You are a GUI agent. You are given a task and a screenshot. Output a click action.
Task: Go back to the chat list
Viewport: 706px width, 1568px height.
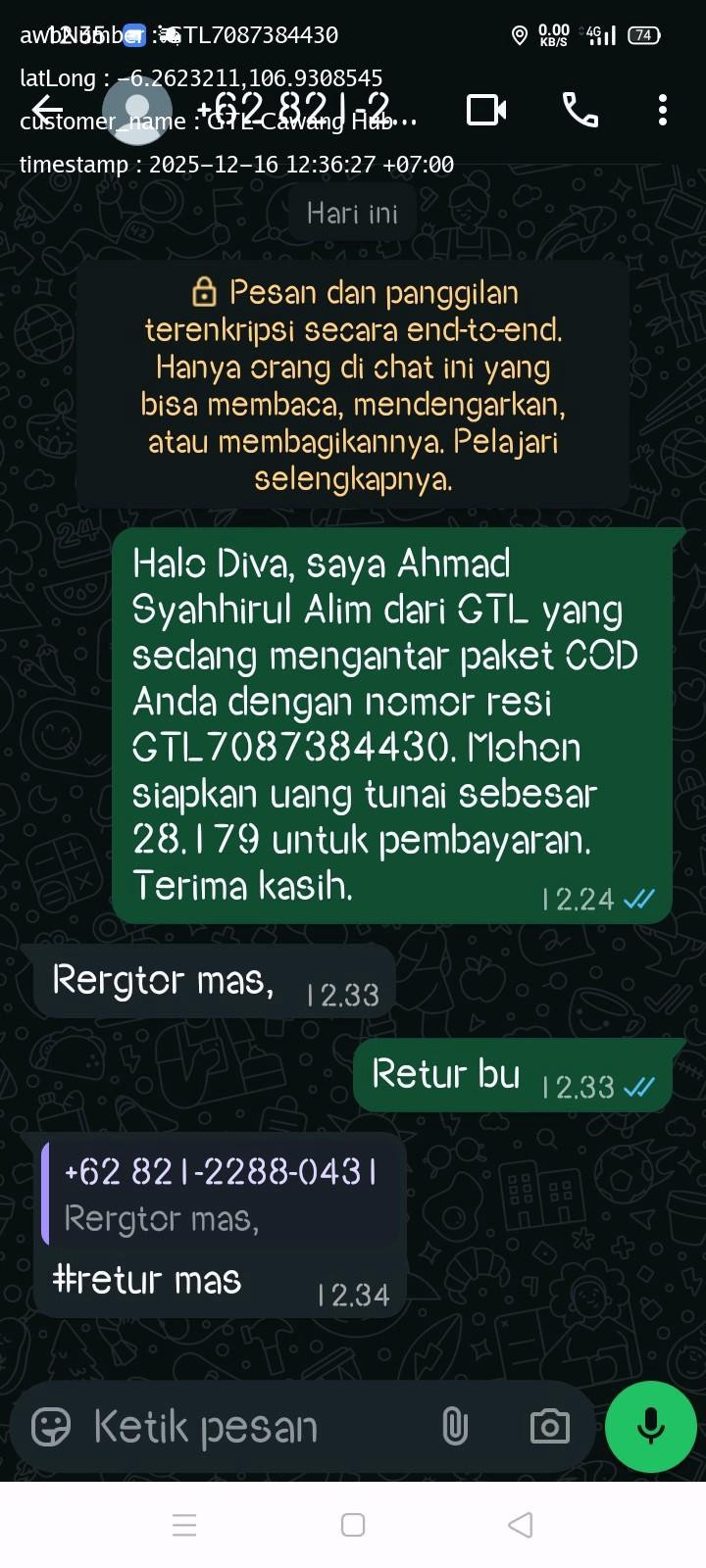pyautogui.click(x=47, y=110)
